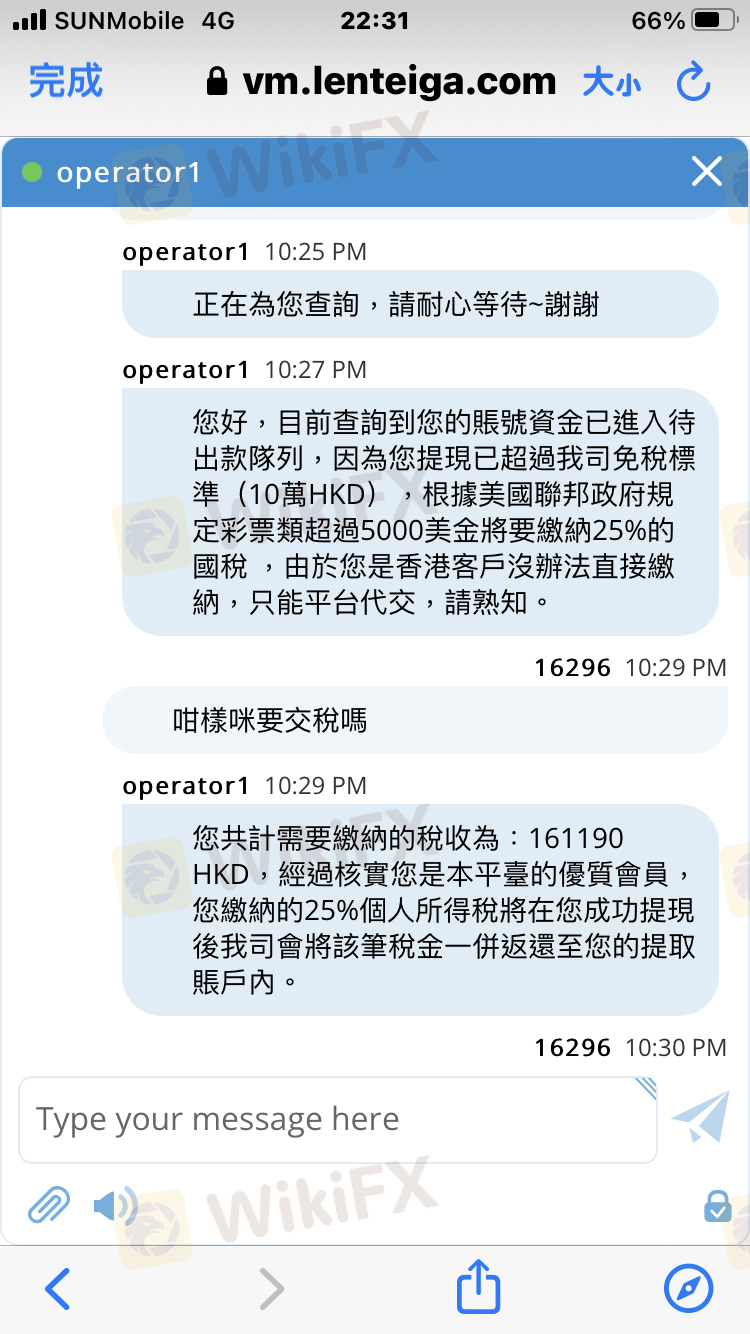Reload the vm.lenteiga.com page

pyautogui.click(x=693, y=82)
